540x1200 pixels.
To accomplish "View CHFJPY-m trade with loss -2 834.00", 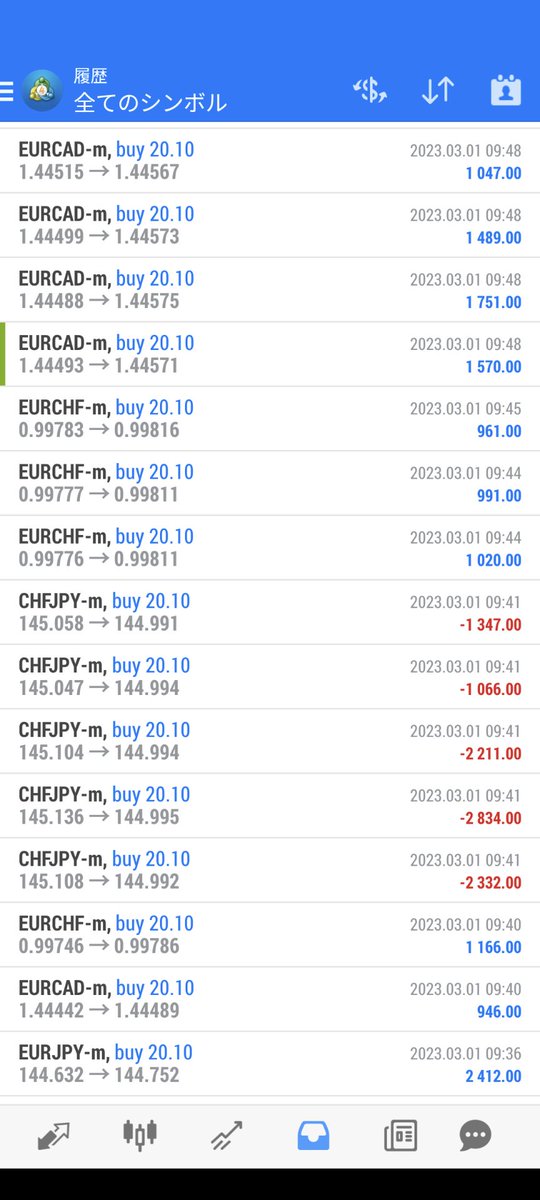I will [270, 806].
